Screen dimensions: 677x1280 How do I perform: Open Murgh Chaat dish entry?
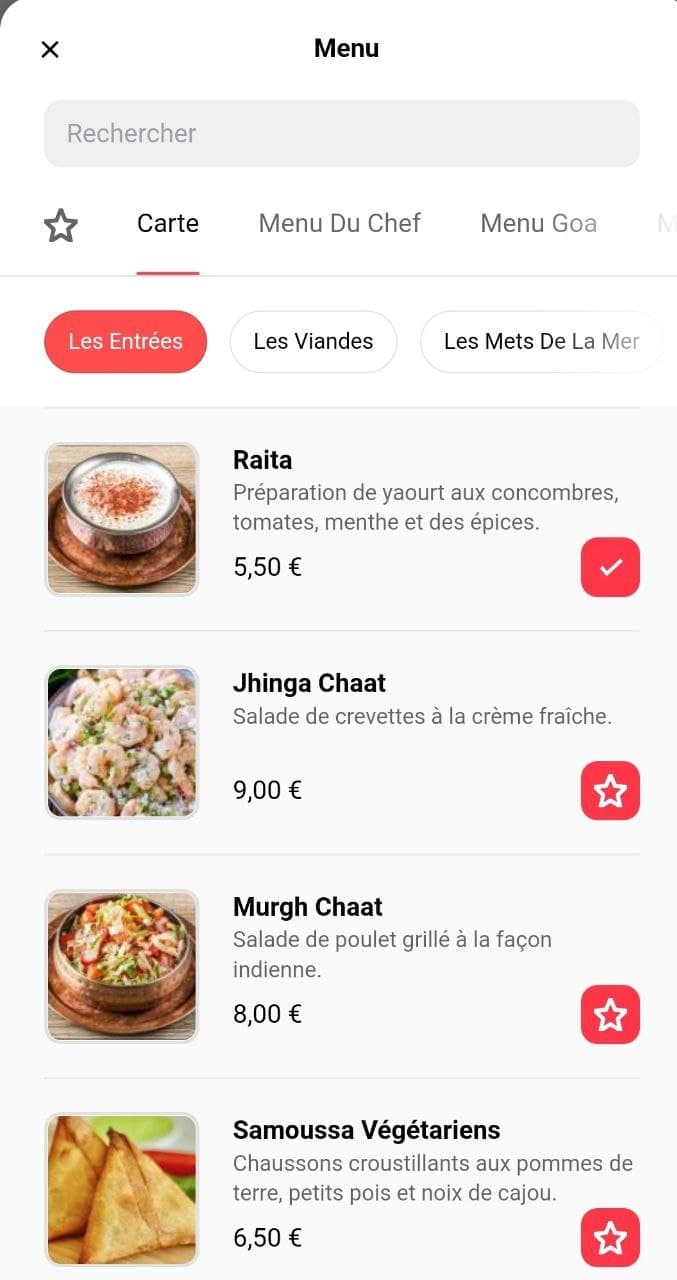click(x=307, y=907)
